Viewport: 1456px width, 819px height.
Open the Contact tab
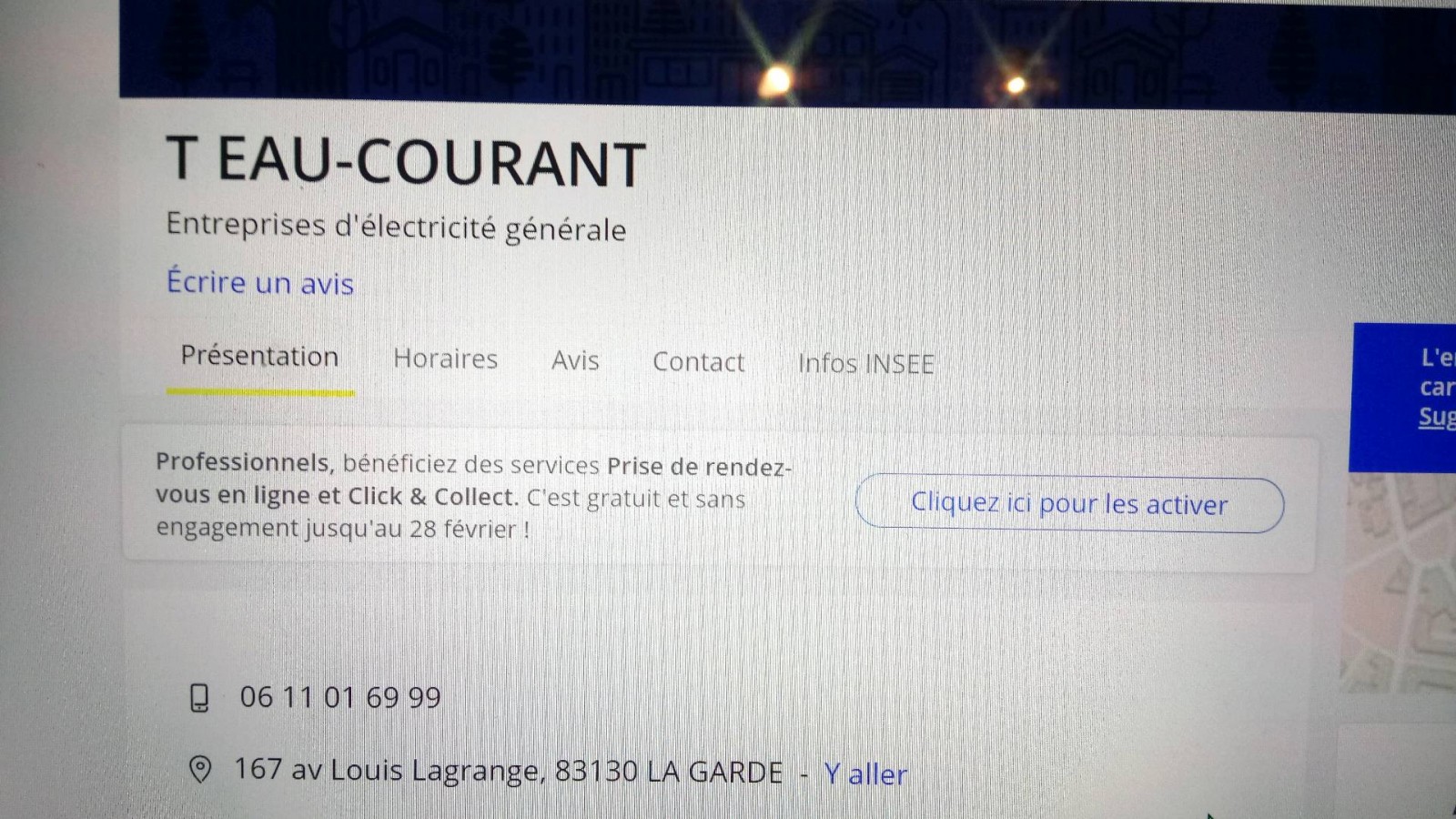coord(698,362)
